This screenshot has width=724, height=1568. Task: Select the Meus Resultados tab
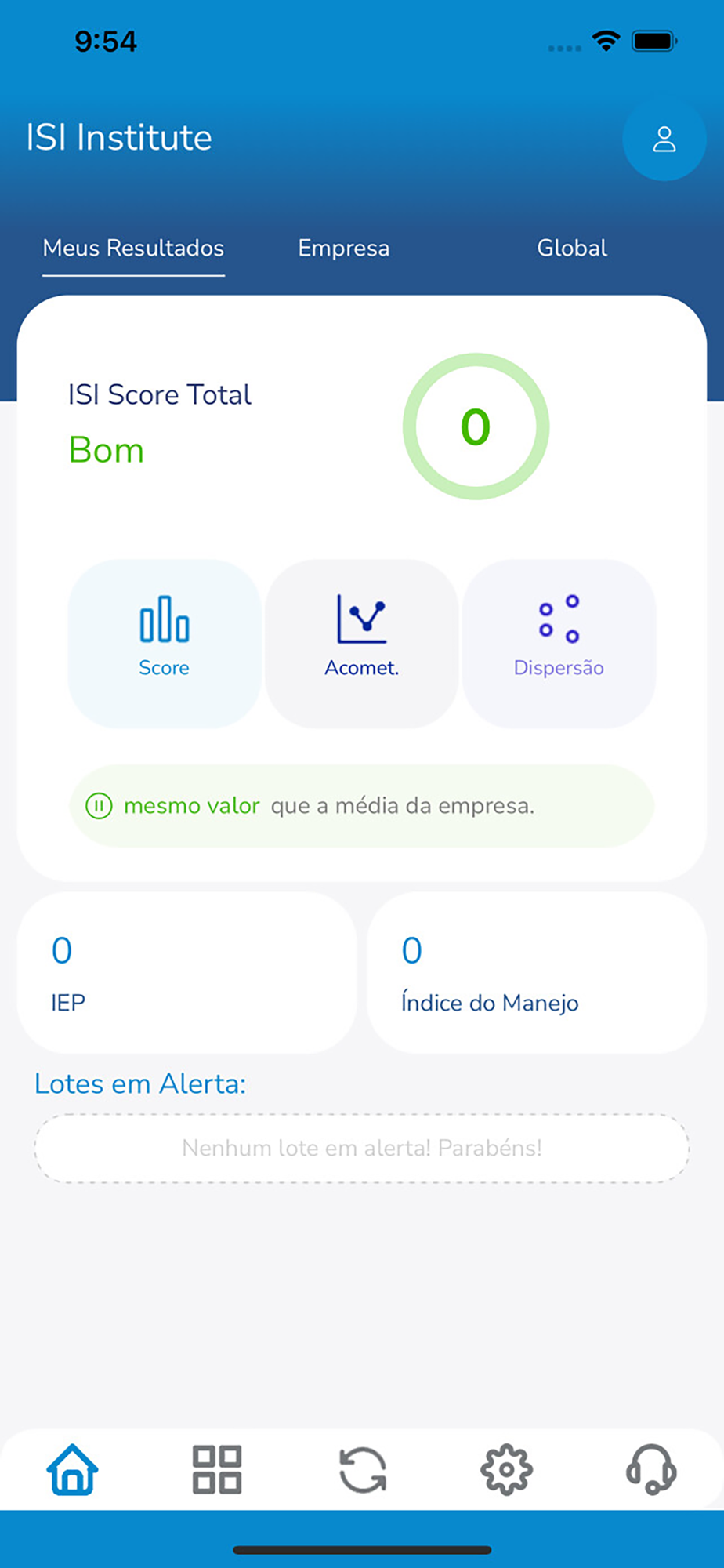(133, 249)
